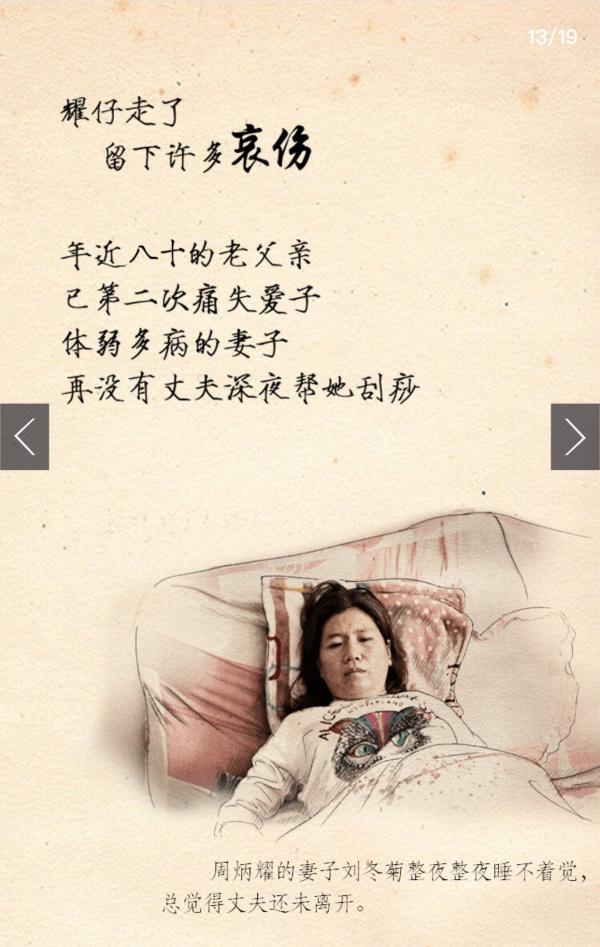This screenshot has height=947, width=600.
Task: Advance to the next slide
Action: [x=575, y=437]
